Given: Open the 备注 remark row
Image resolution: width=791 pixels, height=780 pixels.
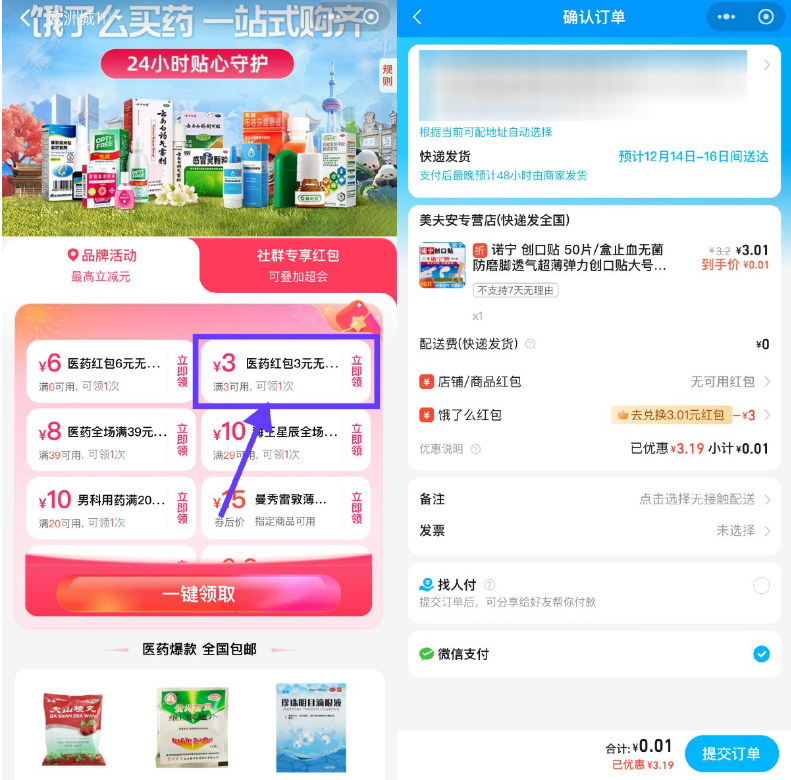Looking at the screenshot, I should pyautogui.click(x=594, y=499).
